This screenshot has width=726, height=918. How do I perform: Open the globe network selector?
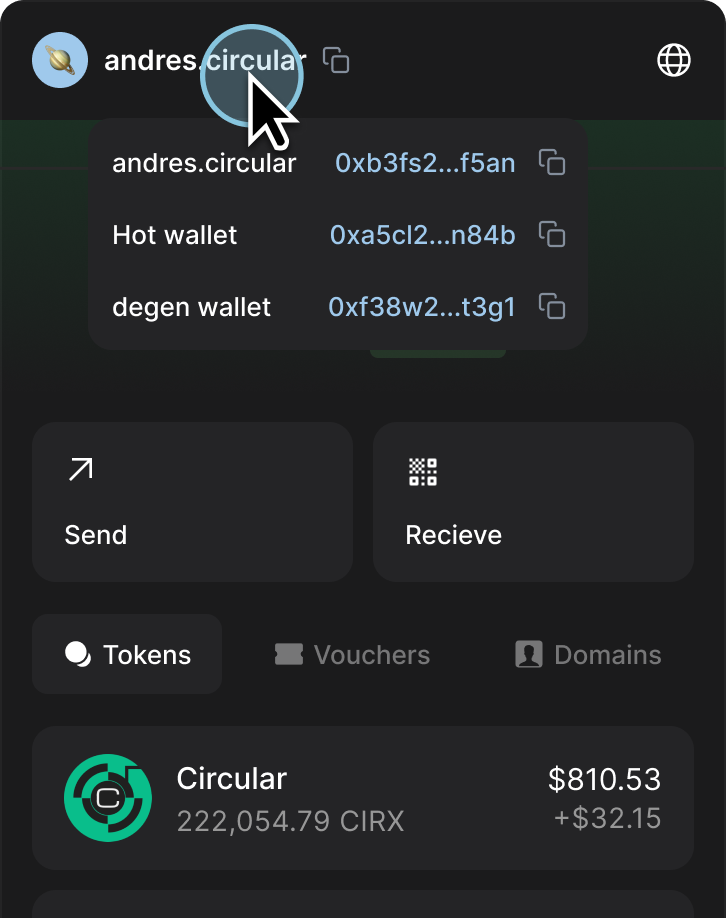pos(673,60)
